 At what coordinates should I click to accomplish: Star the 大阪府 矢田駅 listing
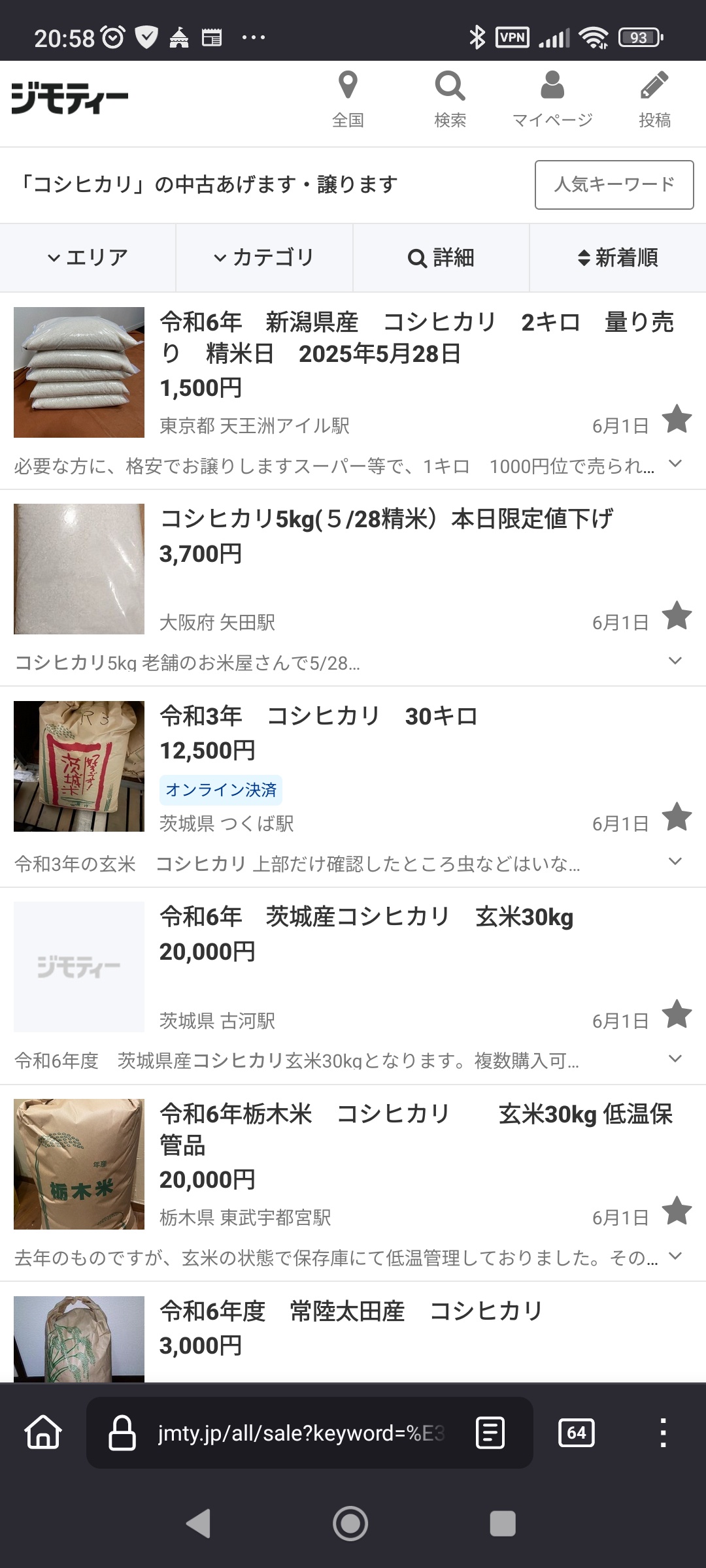(x=677, y=616)
